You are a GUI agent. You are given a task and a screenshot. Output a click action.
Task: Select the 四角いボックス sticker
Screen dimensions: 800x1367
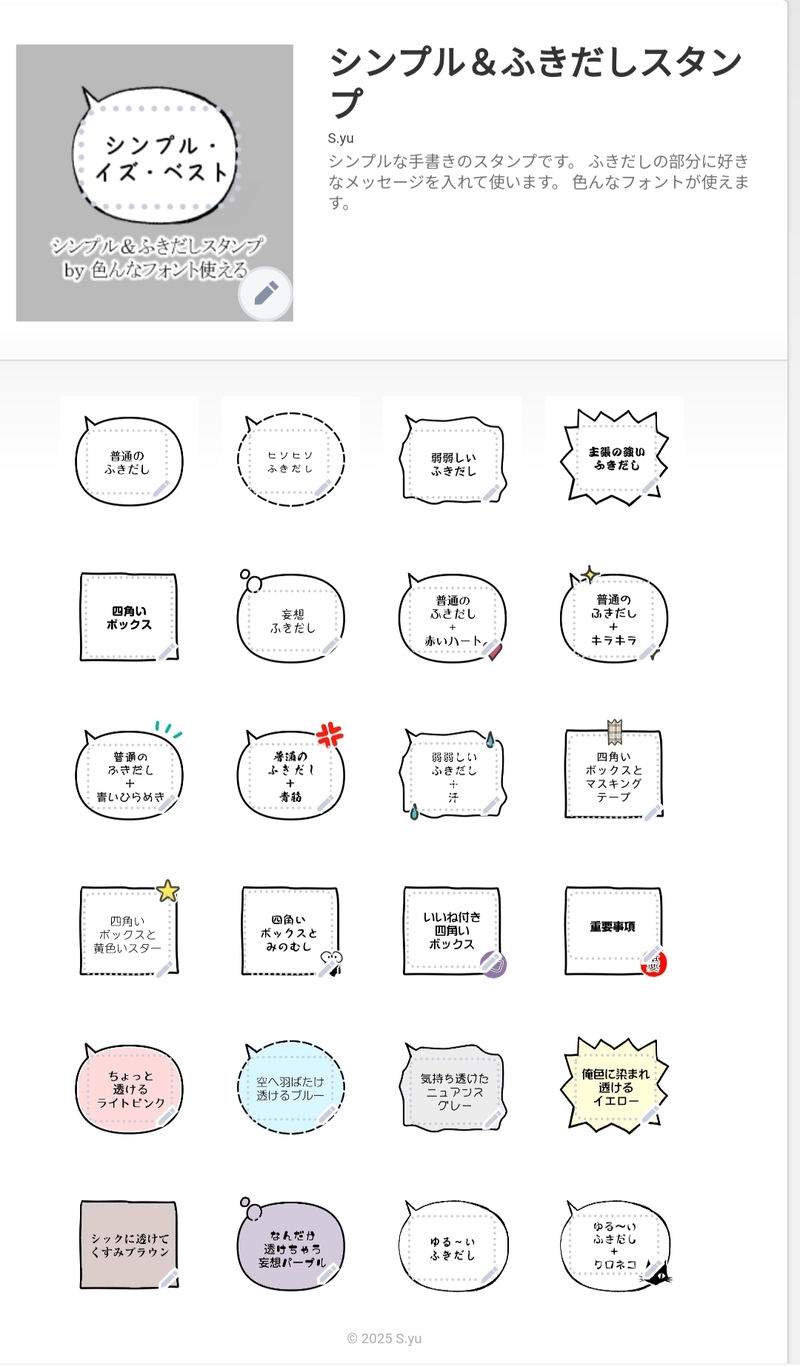[x=129, y=617]
